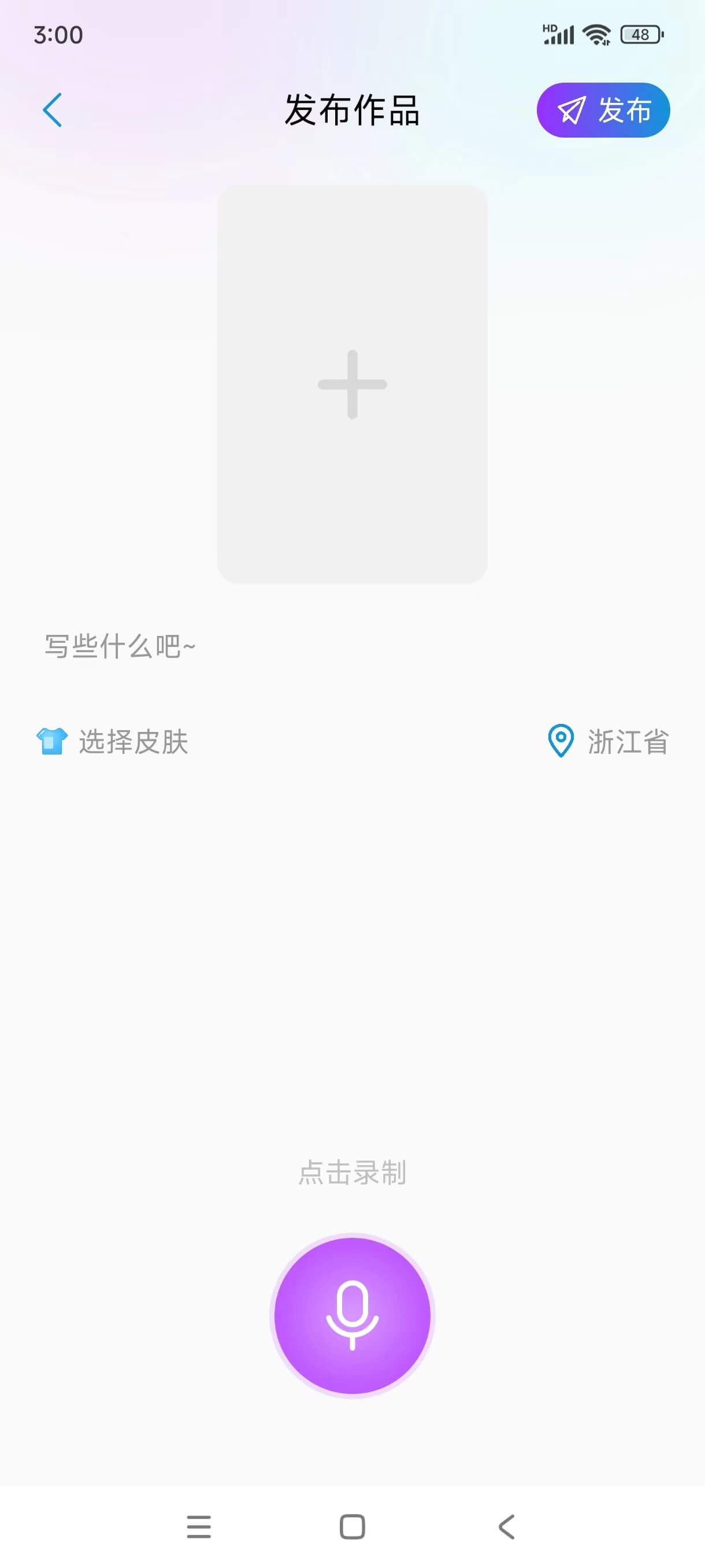Screen dimensions: 705x1568
Task: Tap the paper plane icon inside publish button
Action: pos(570,110)
